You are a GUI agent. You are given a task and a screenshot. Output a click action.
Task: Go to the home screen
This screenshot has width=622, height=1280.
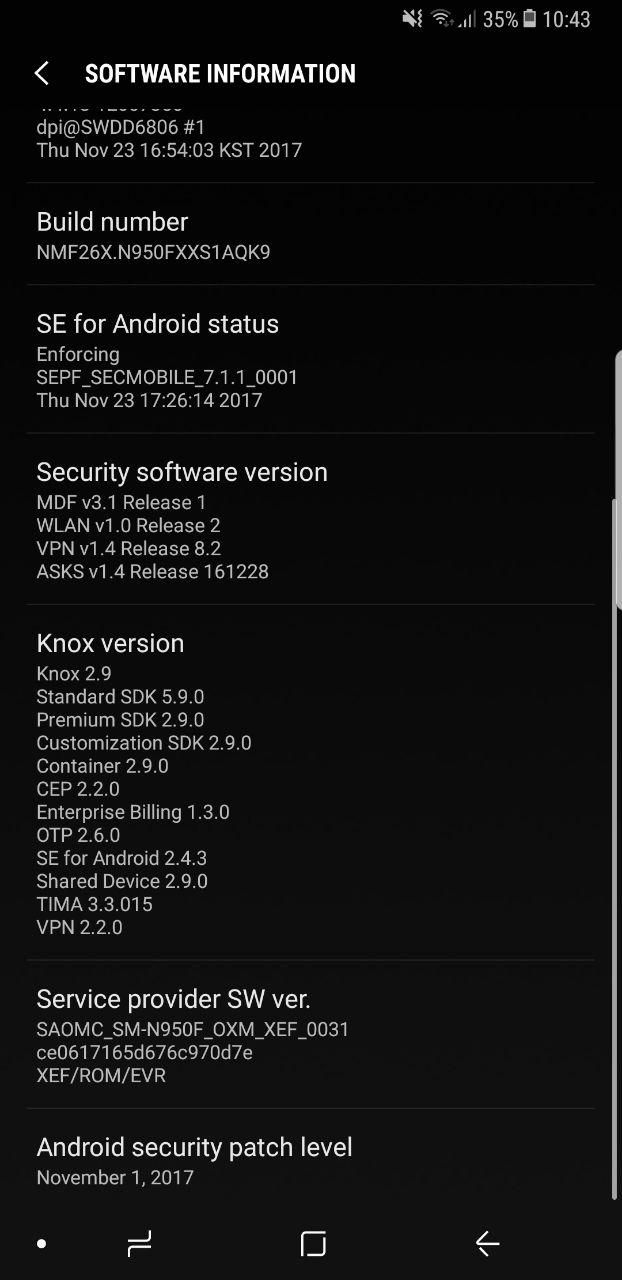(313, 1243)
